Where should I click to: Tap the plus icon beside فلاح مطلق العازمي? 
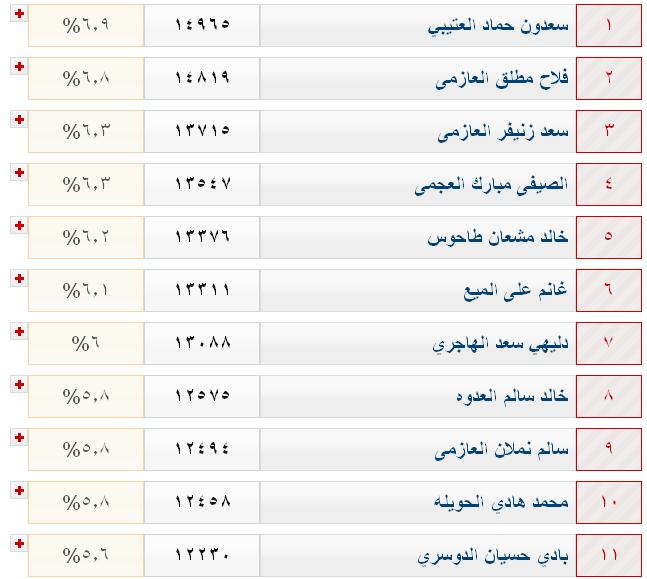[17, 67]
